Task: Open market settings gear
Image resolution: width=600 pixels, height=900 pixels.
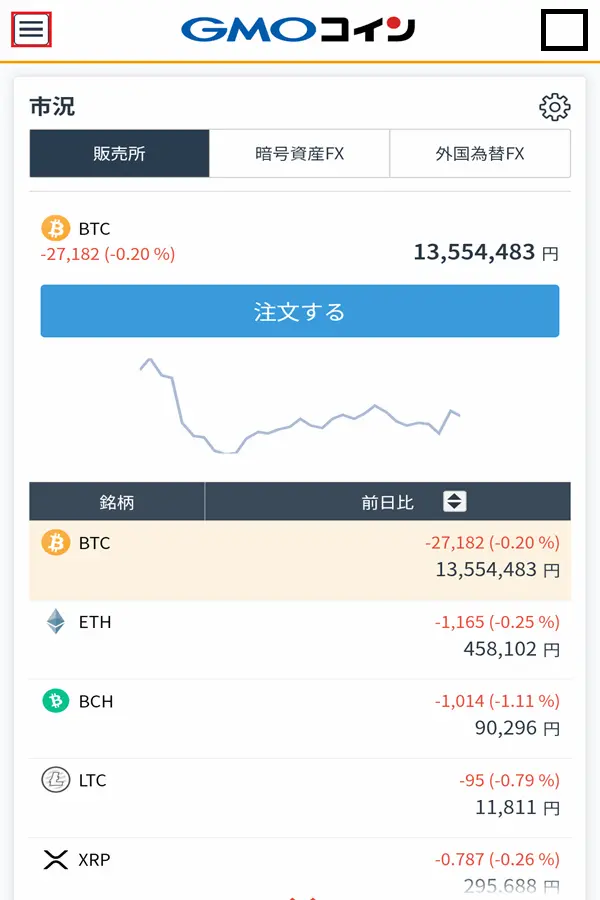Action: click(x=554, y=107)
